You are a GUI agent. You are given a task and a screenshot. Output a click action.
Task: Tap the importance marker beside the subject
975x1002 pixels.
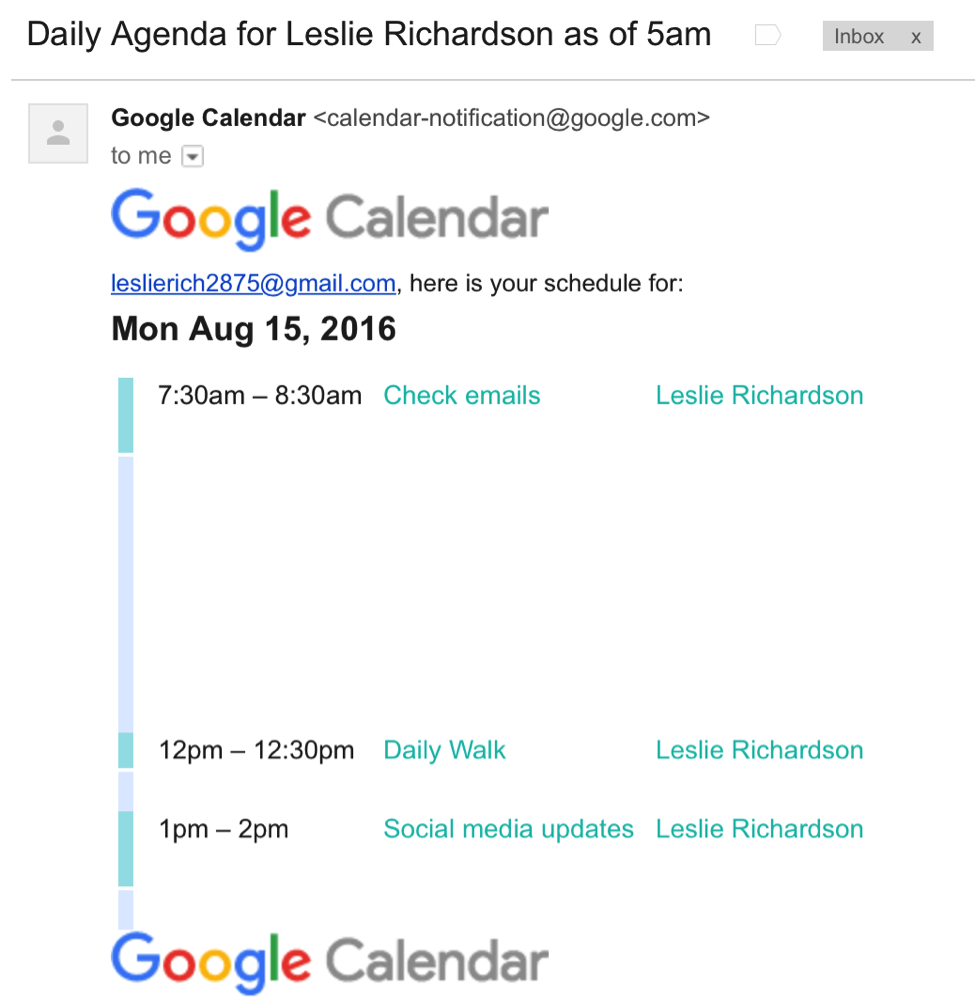(767, 36)
